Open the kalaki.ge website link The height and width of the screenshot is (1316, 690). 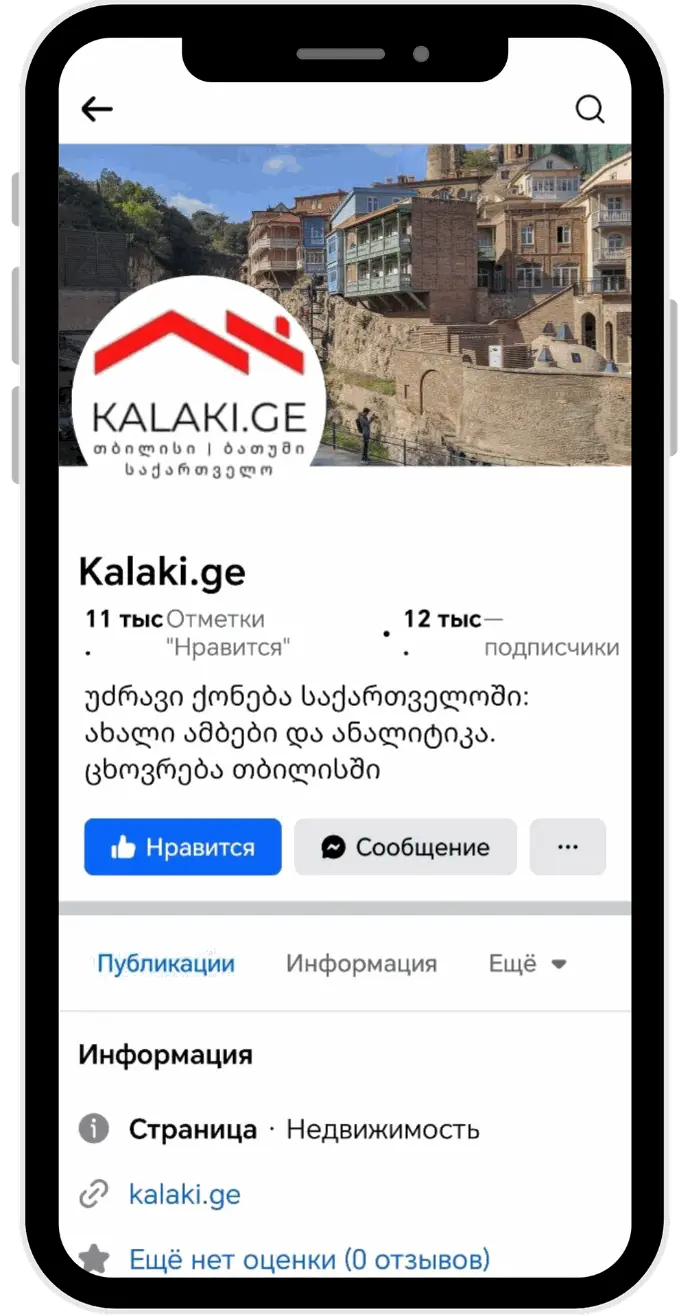point(185,1193)
